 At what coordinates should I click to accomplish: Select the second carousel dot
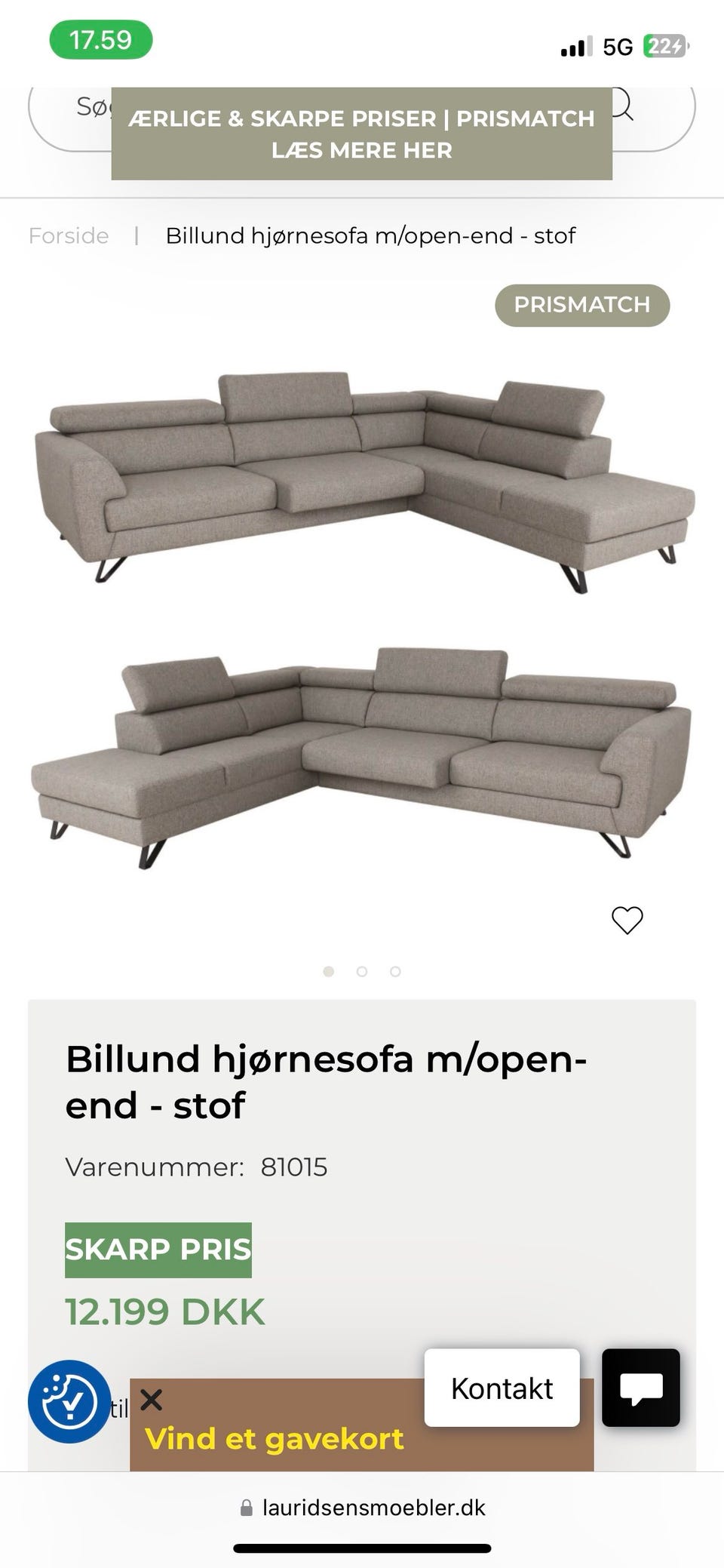[x=362, y=972]
